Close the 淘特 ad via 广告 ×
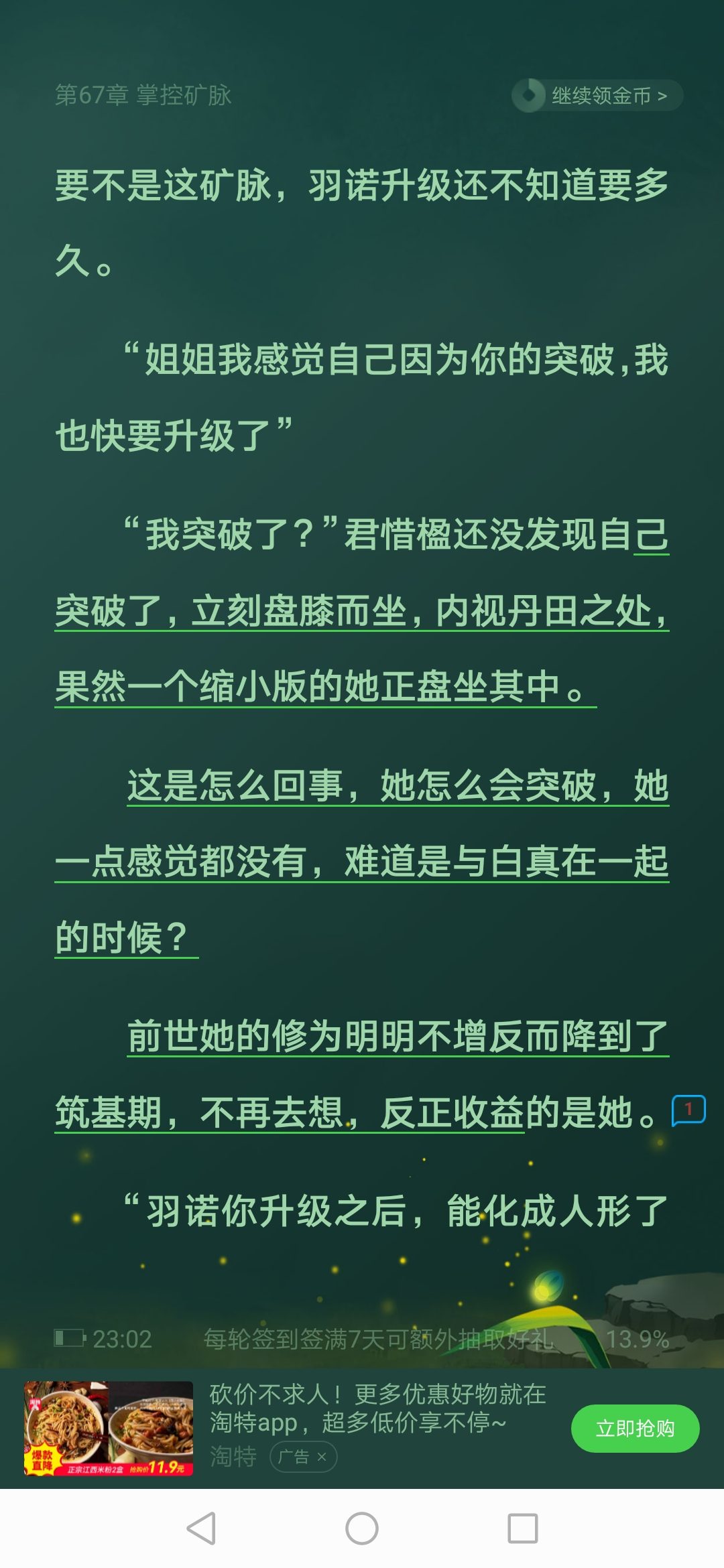Viewport: 724px width, 1568px height. 304,1457
